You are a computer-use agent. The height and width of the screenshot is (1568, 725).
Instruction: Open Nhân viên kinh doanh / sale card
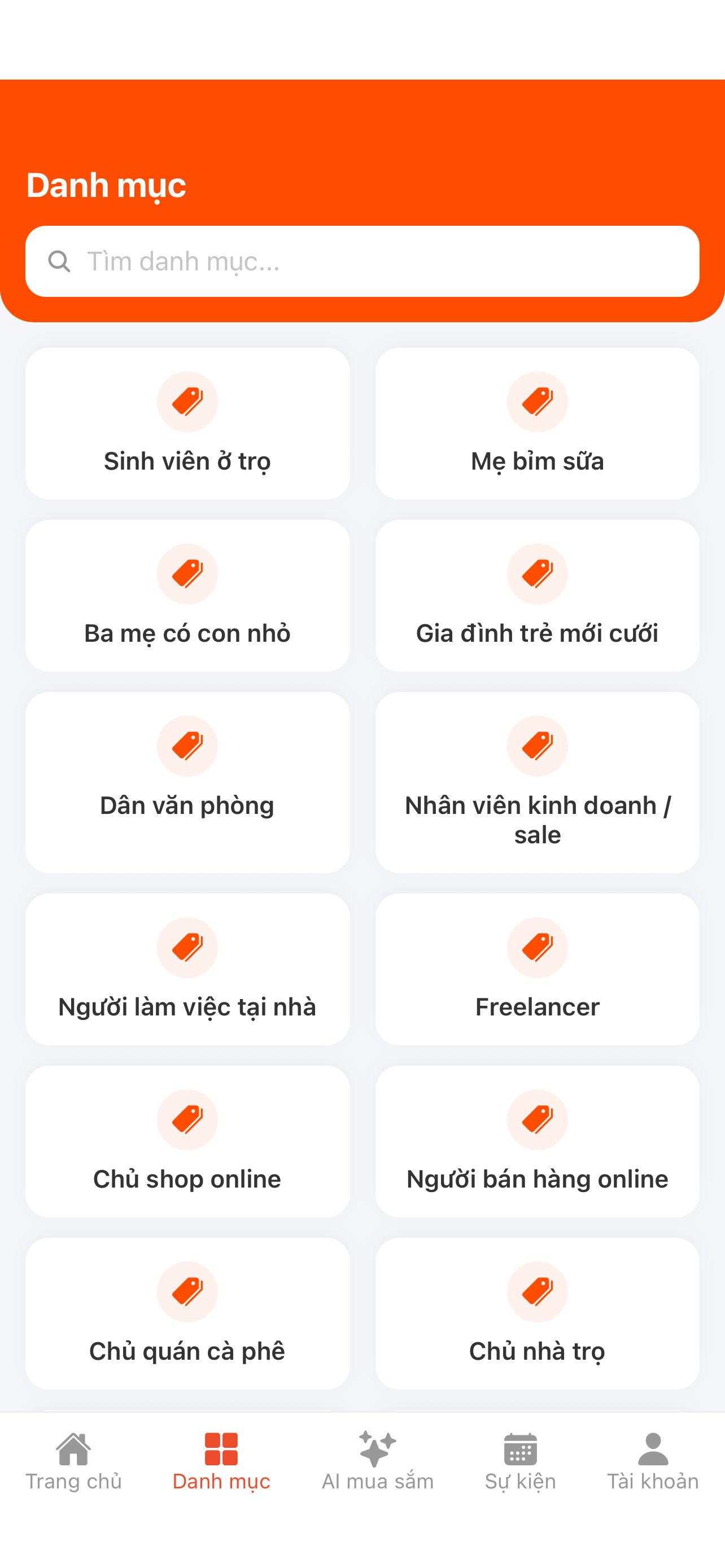pos(537,782)
